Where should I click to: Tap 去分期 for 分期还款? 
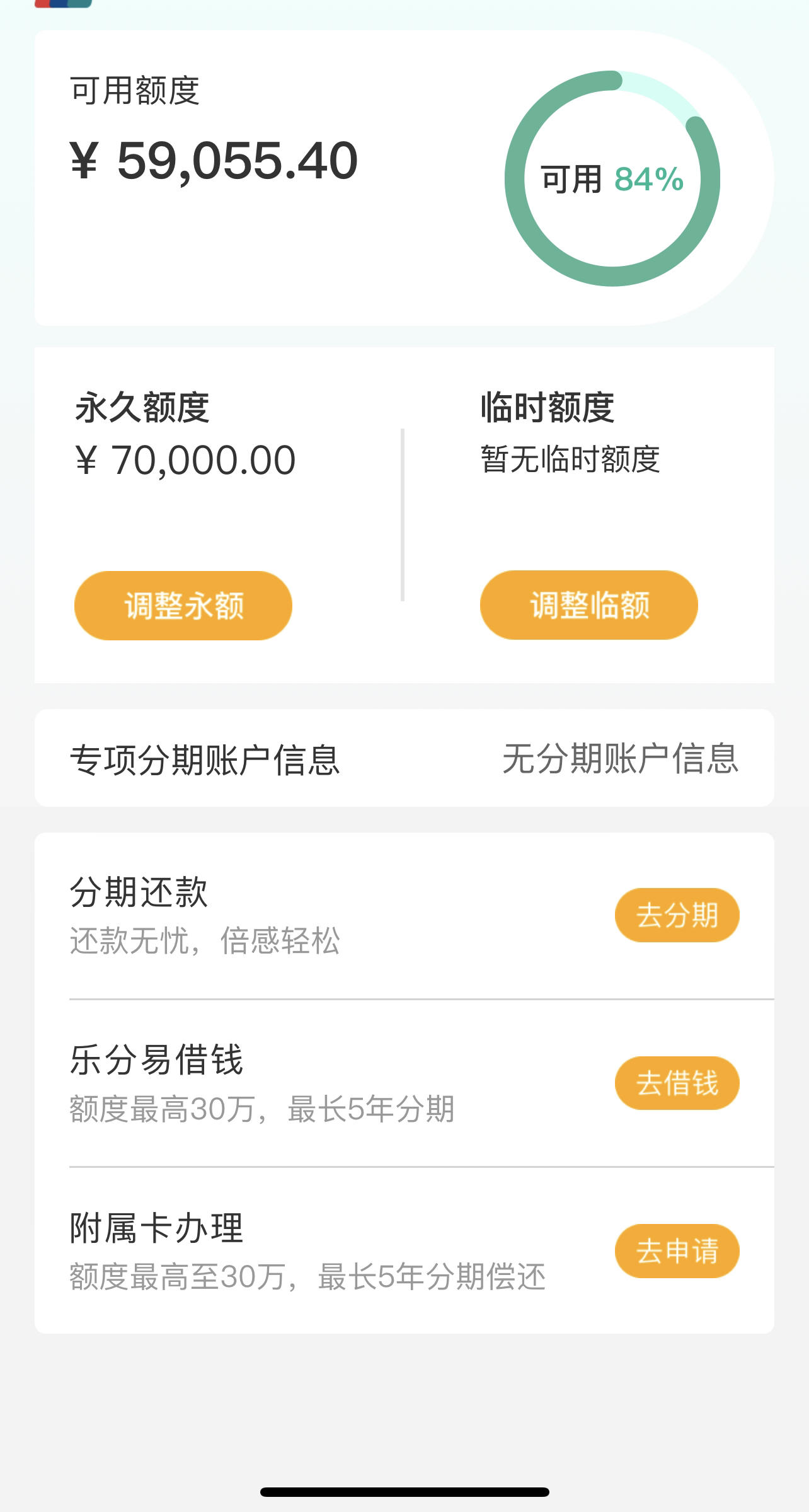click(677, 915)
